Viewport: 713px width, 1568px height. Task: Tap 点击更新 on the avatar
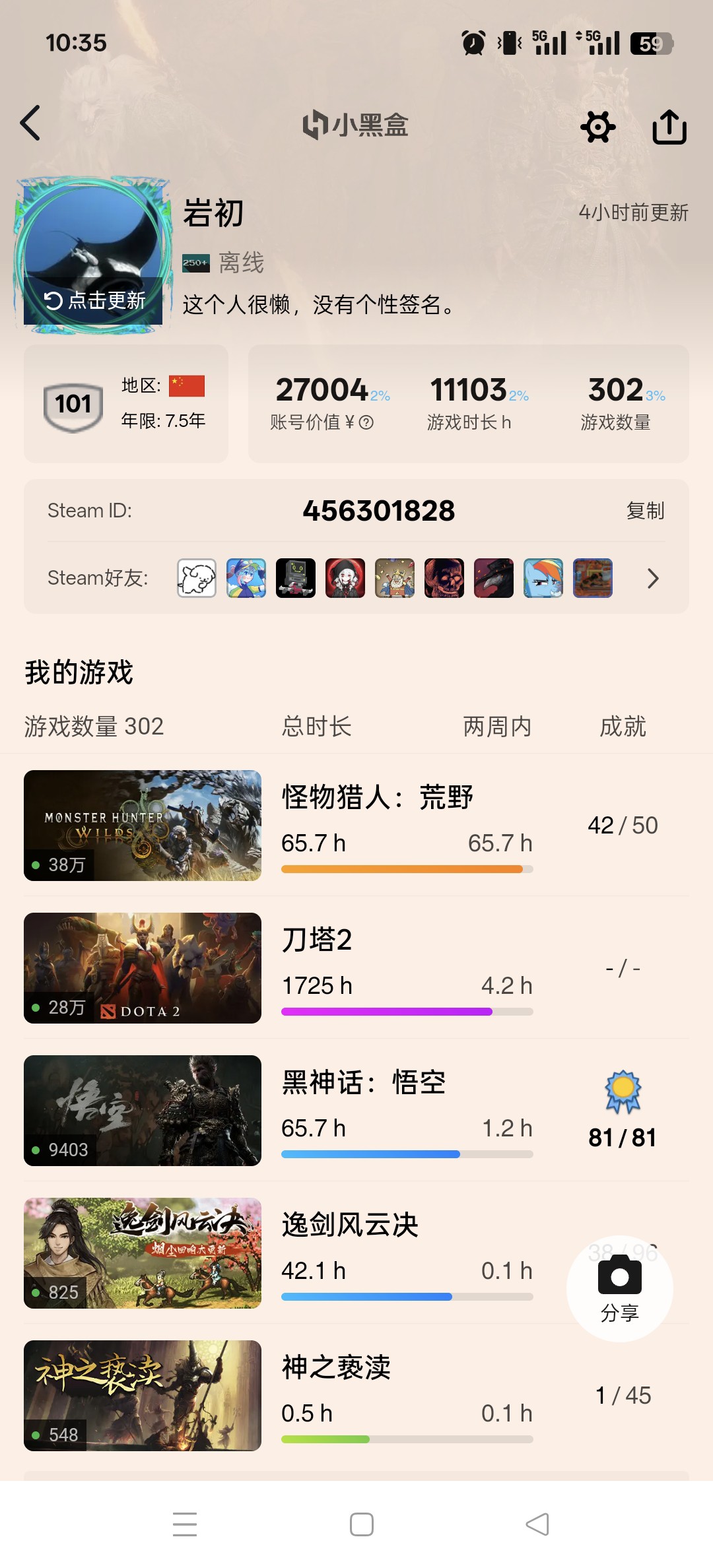pos(94,301)
